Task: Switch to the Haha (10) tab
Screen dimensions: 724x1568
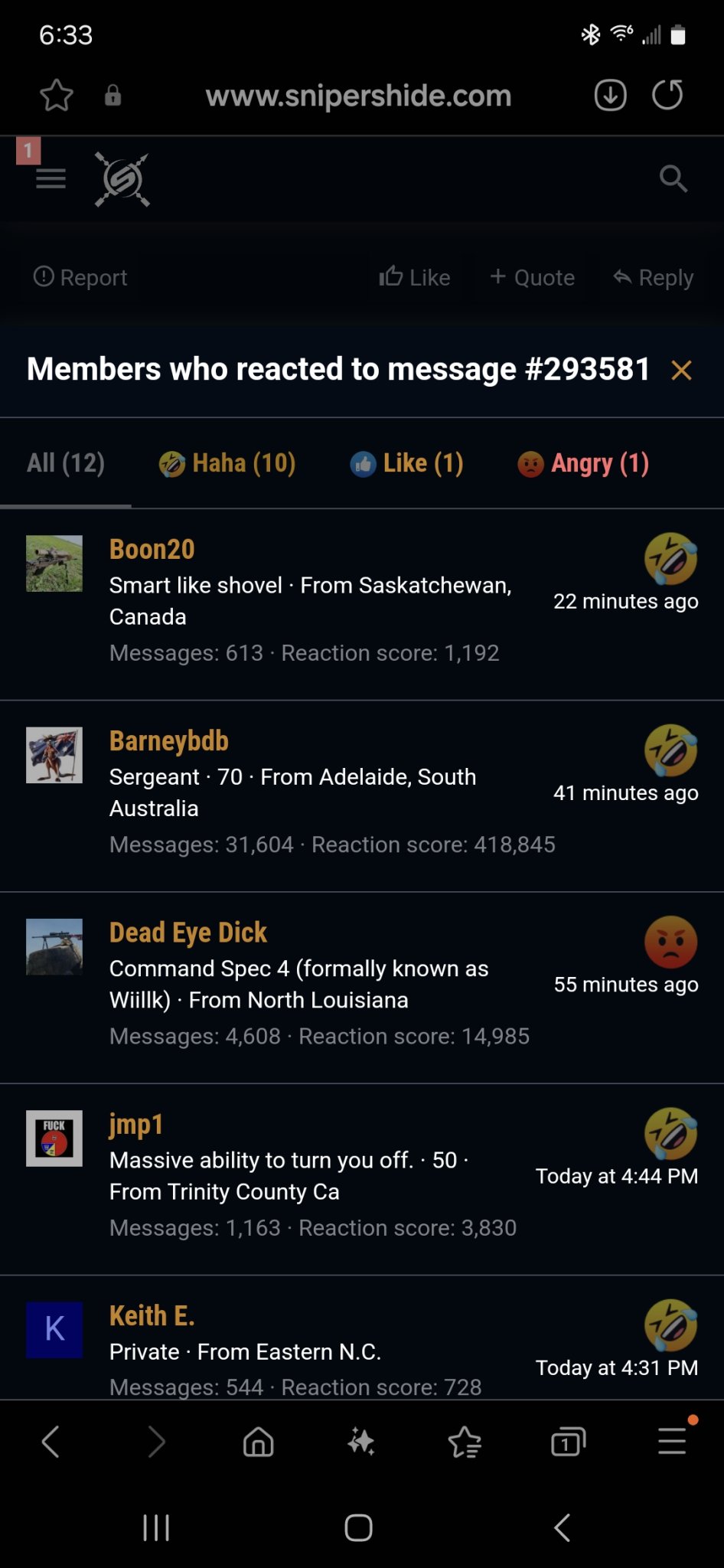Action: click(227, 463)
